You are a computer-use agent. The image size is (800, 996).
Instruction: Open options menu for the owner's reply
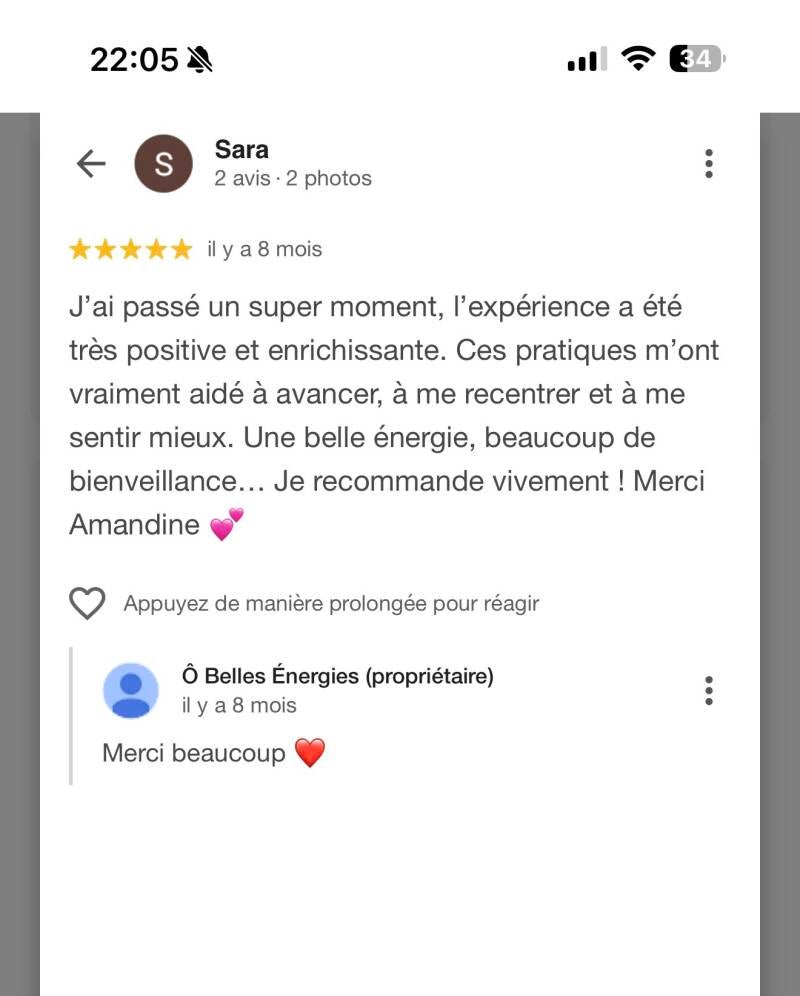click(x=708, y=690)
